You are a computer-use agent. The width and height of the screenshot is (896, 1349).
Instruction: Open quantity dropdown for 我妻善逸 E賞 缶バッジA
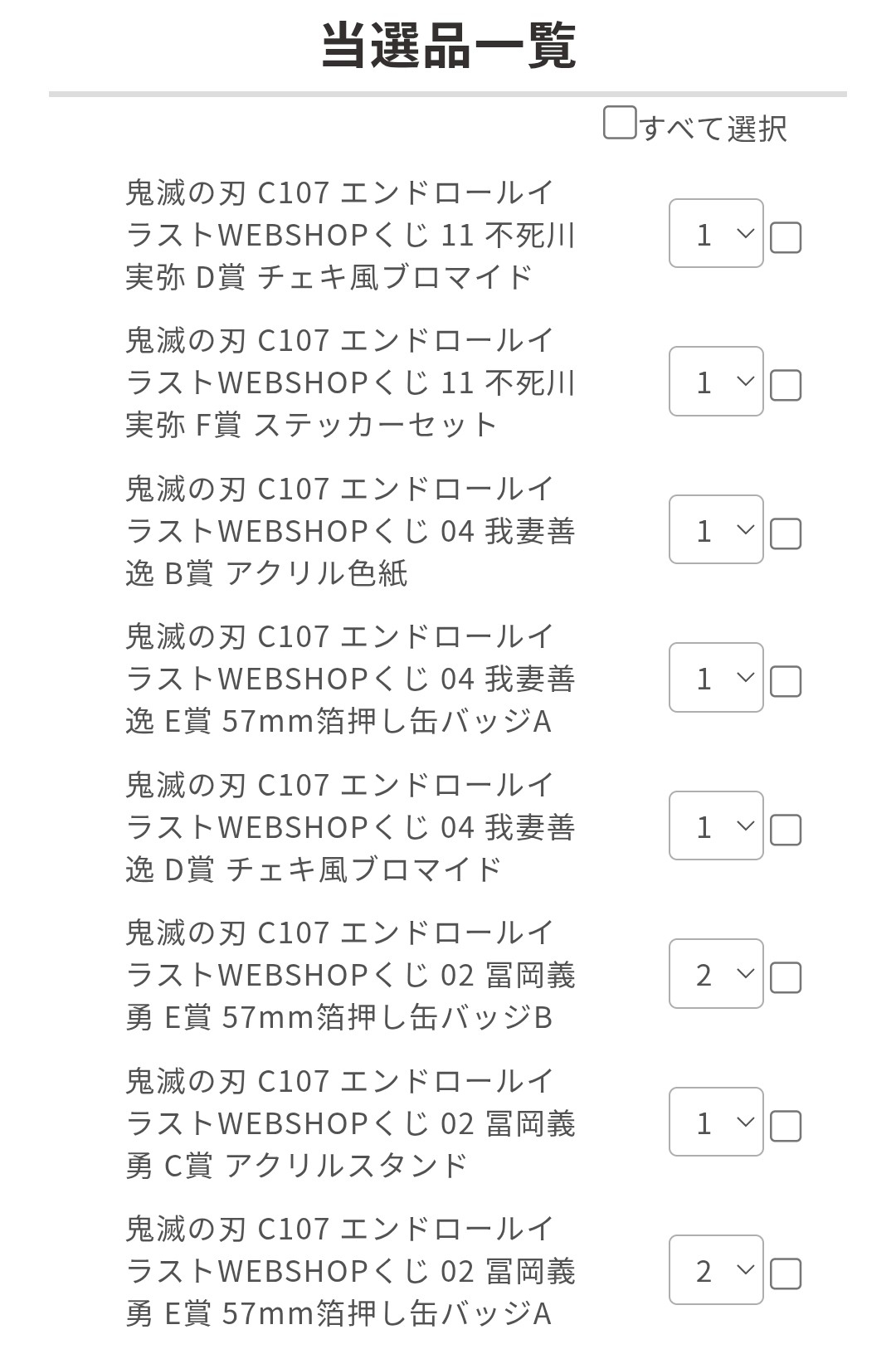(x=716, y=678)
